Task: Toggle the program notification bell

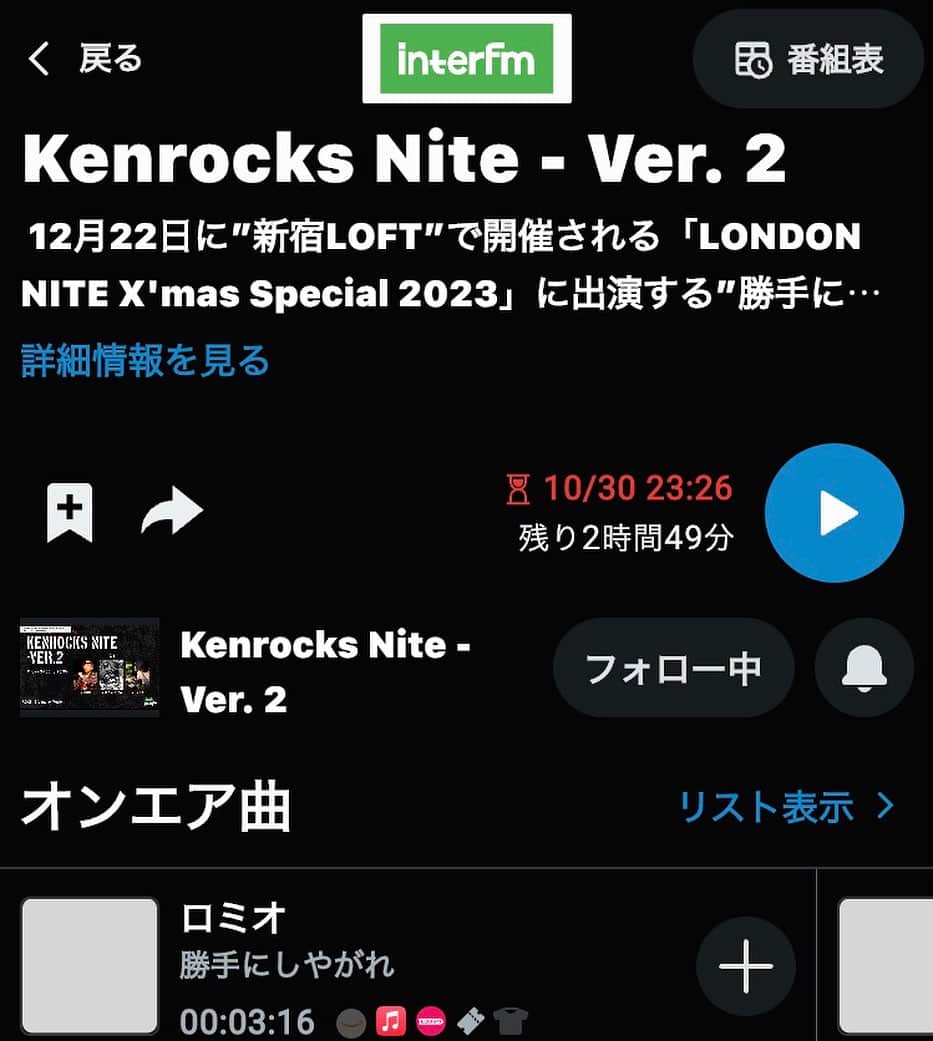Action: pos(864,668)
